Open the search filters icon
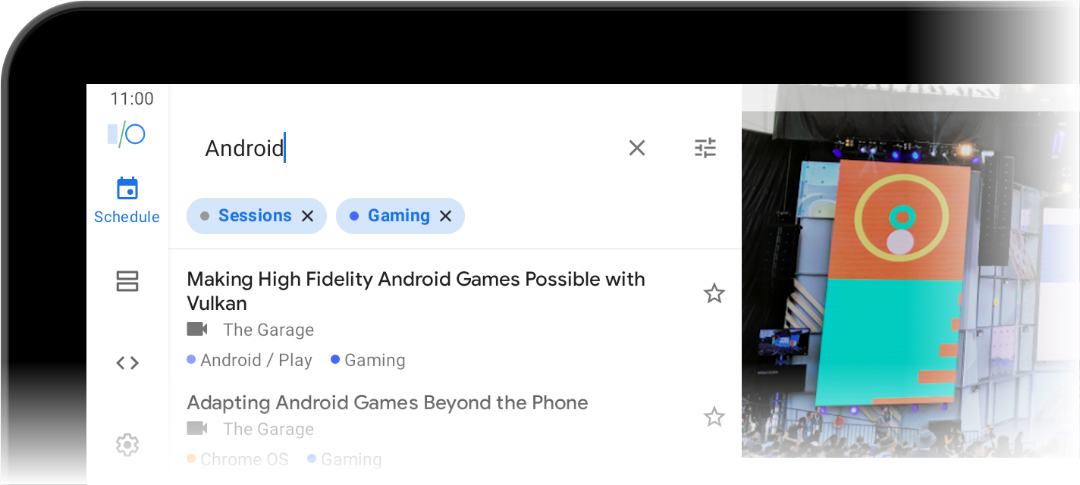The width and height of the screenshot is (1080, 485). [706, 148]
